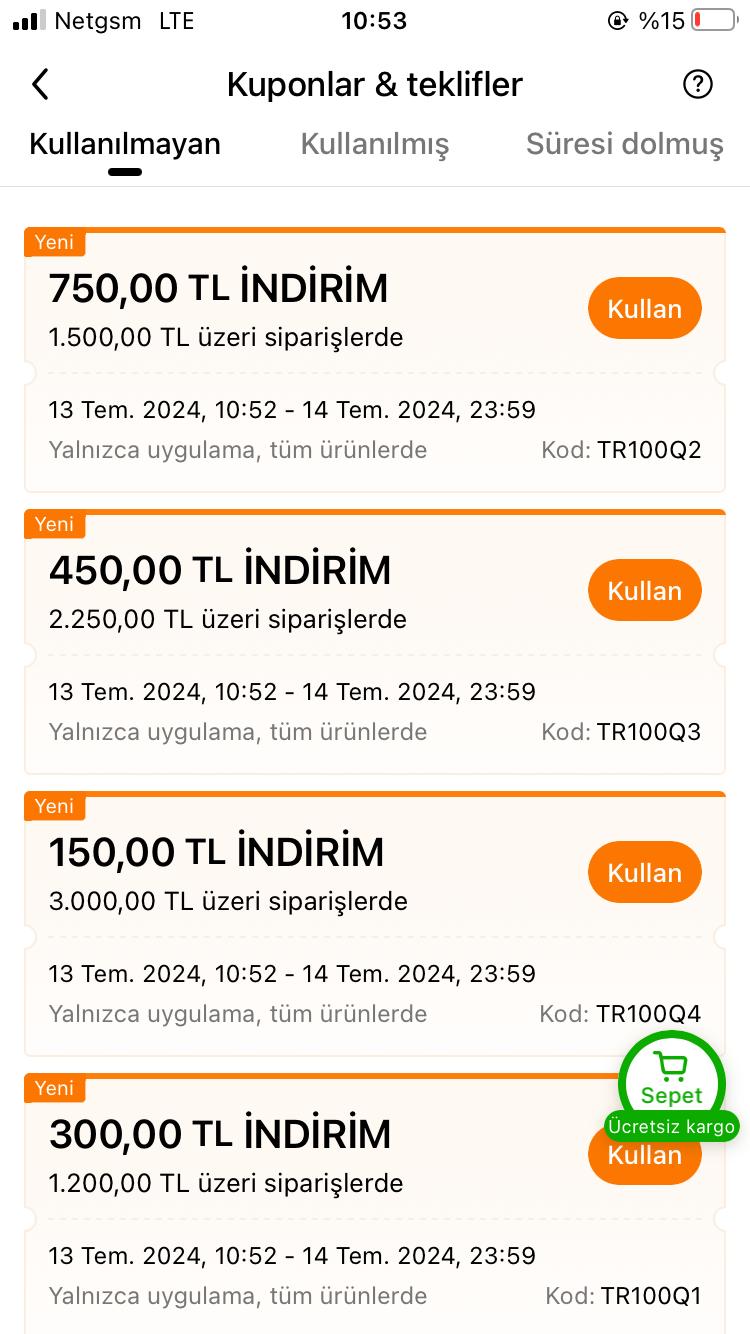
Task: Use the 450,00 TL İNDİRİM coupon
Action: [644, 591]
